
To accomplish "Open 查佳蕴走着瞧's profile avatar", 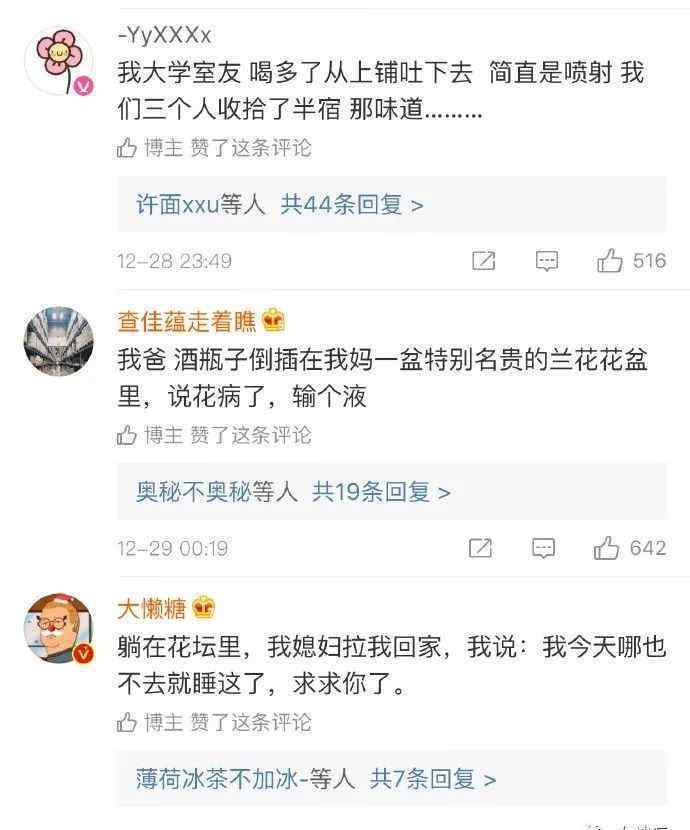I will [58, 344].
